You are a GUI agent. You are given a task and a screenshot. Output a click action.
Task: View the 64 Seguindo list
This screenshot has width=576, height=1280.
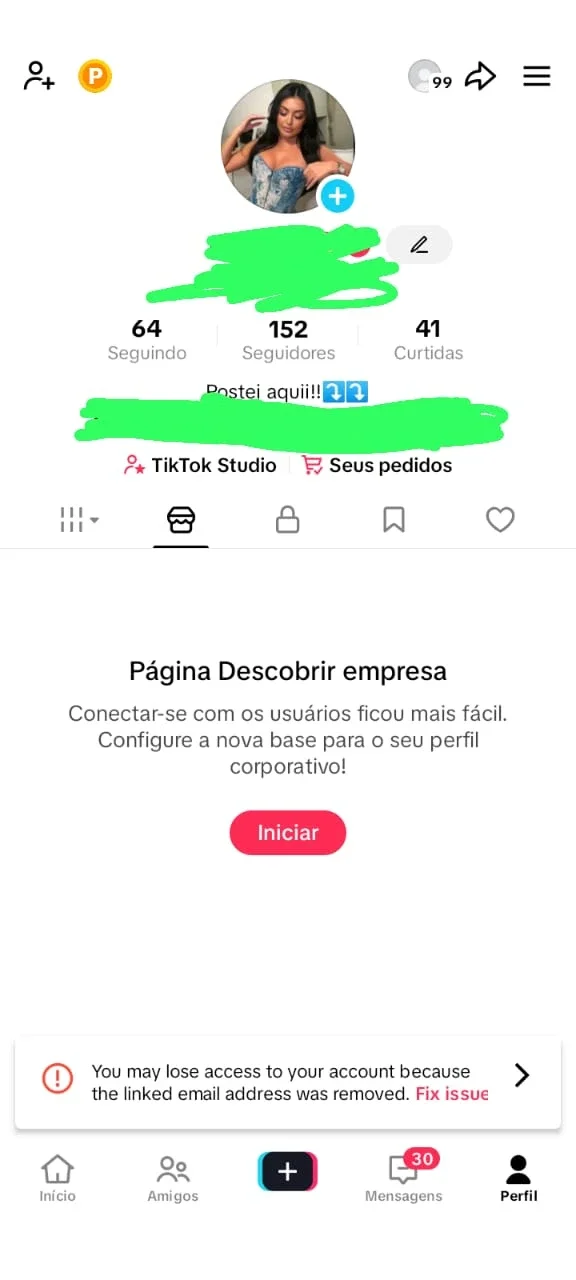147,339
